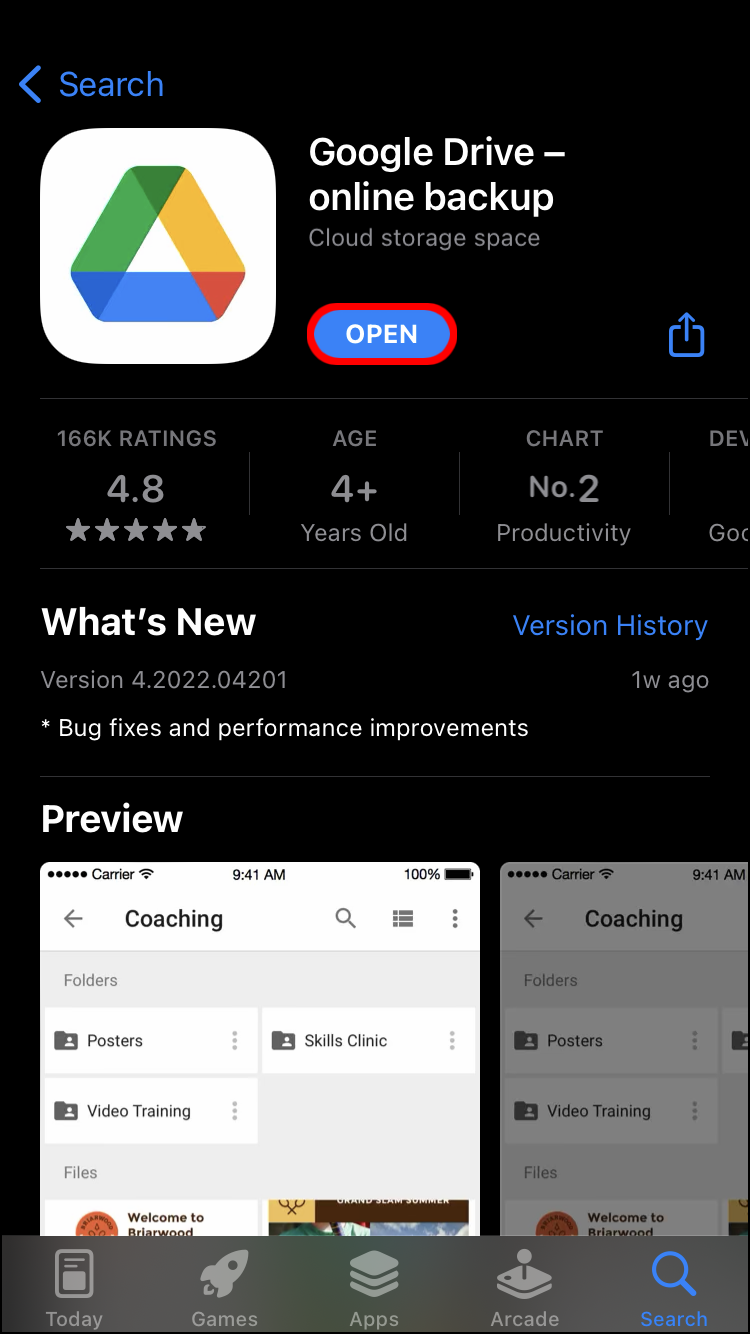750x1334 pixels.
Task: Switch to the Today tab
Action: tap(74, 1288)
